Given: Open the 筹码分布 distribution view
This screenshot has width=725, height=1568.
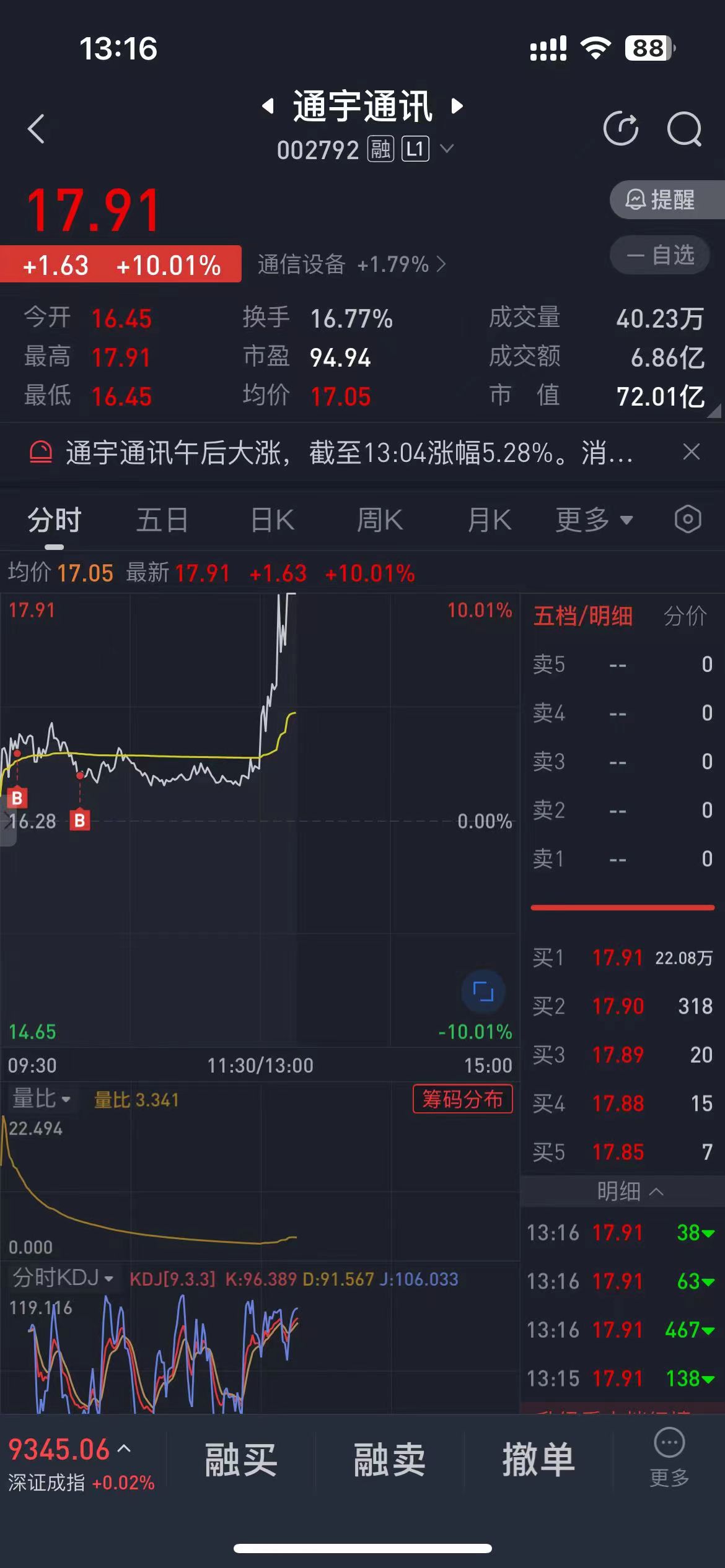Looking at the screenshot, I should click(463, 1099).
